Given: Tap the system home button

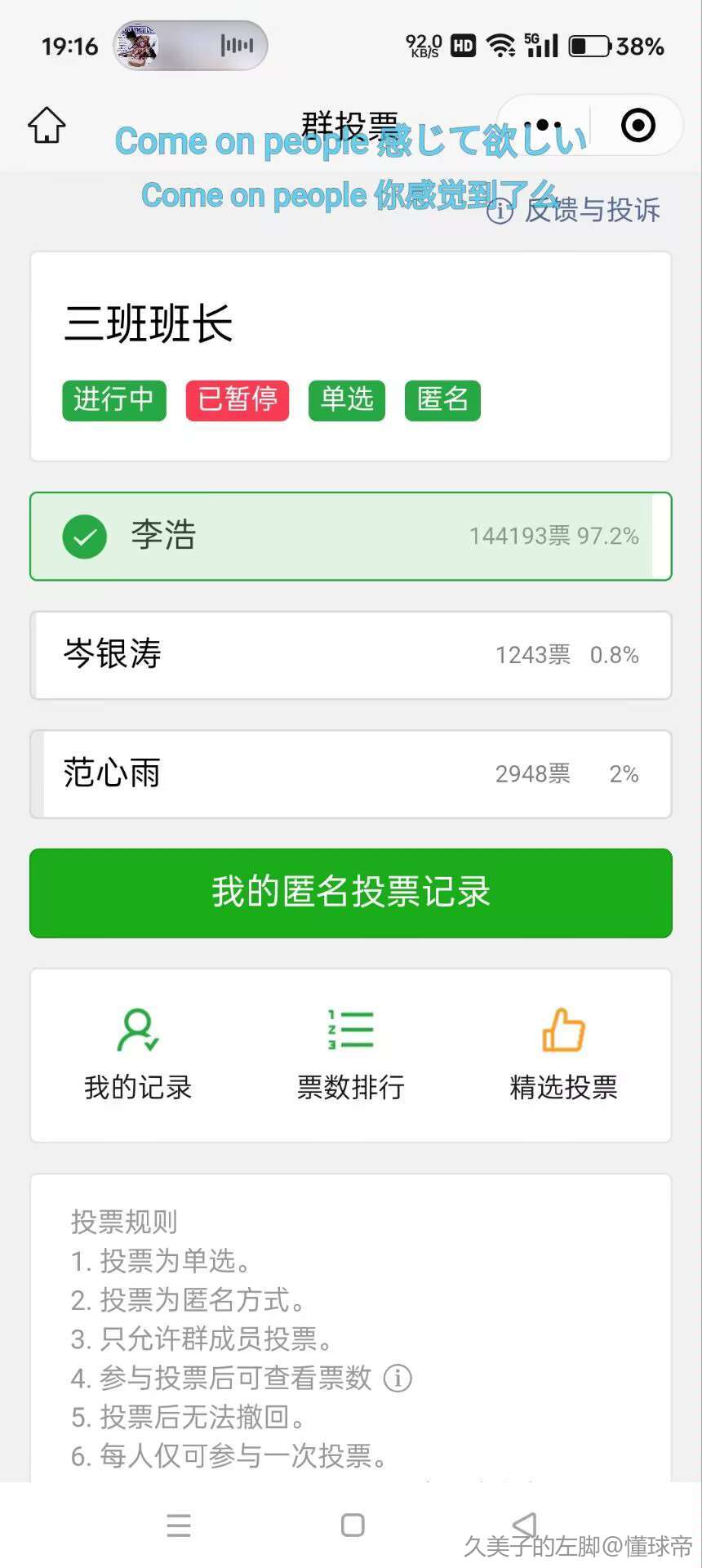Looking at the screenshot, I should click(x=352, y=1525).
